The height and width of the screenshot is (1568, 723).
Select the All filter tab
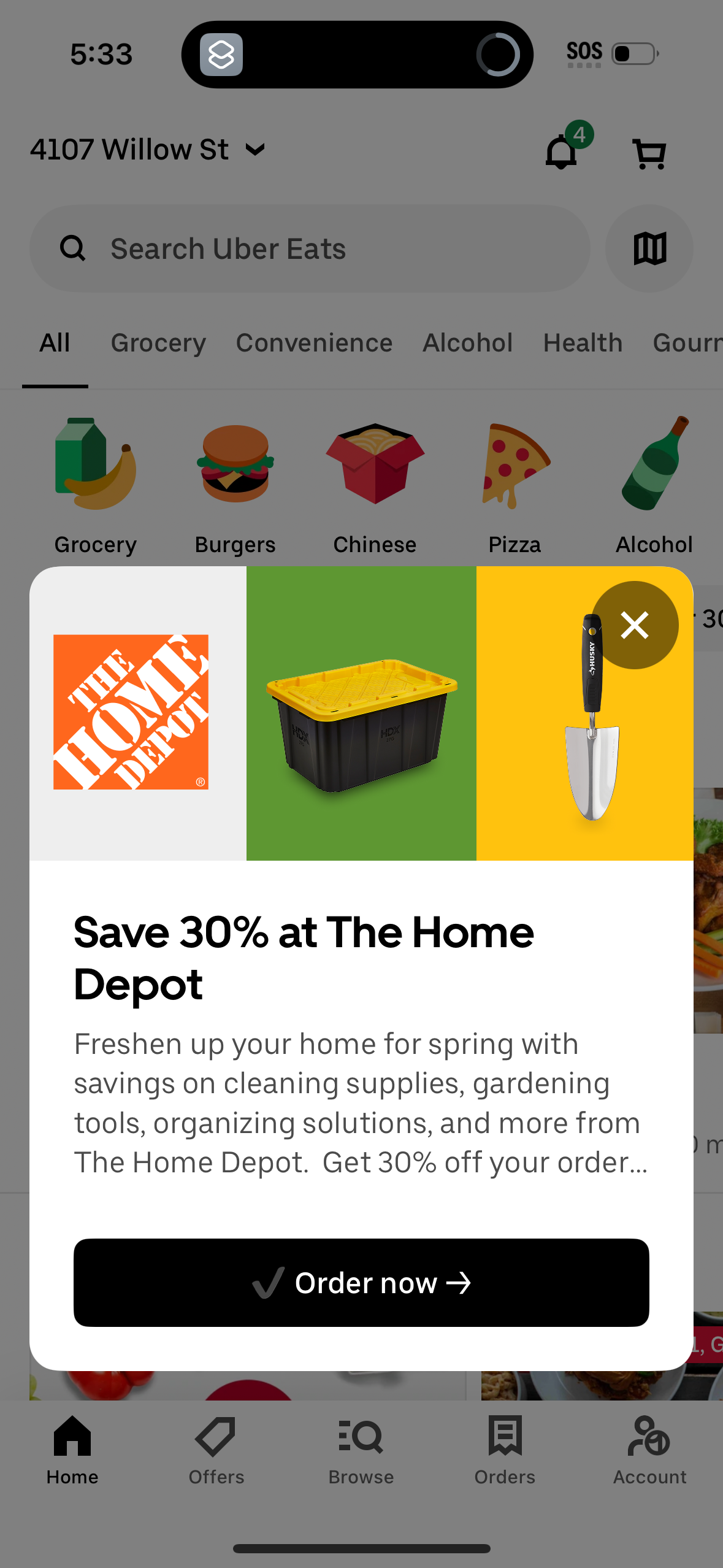click(55, 342)
